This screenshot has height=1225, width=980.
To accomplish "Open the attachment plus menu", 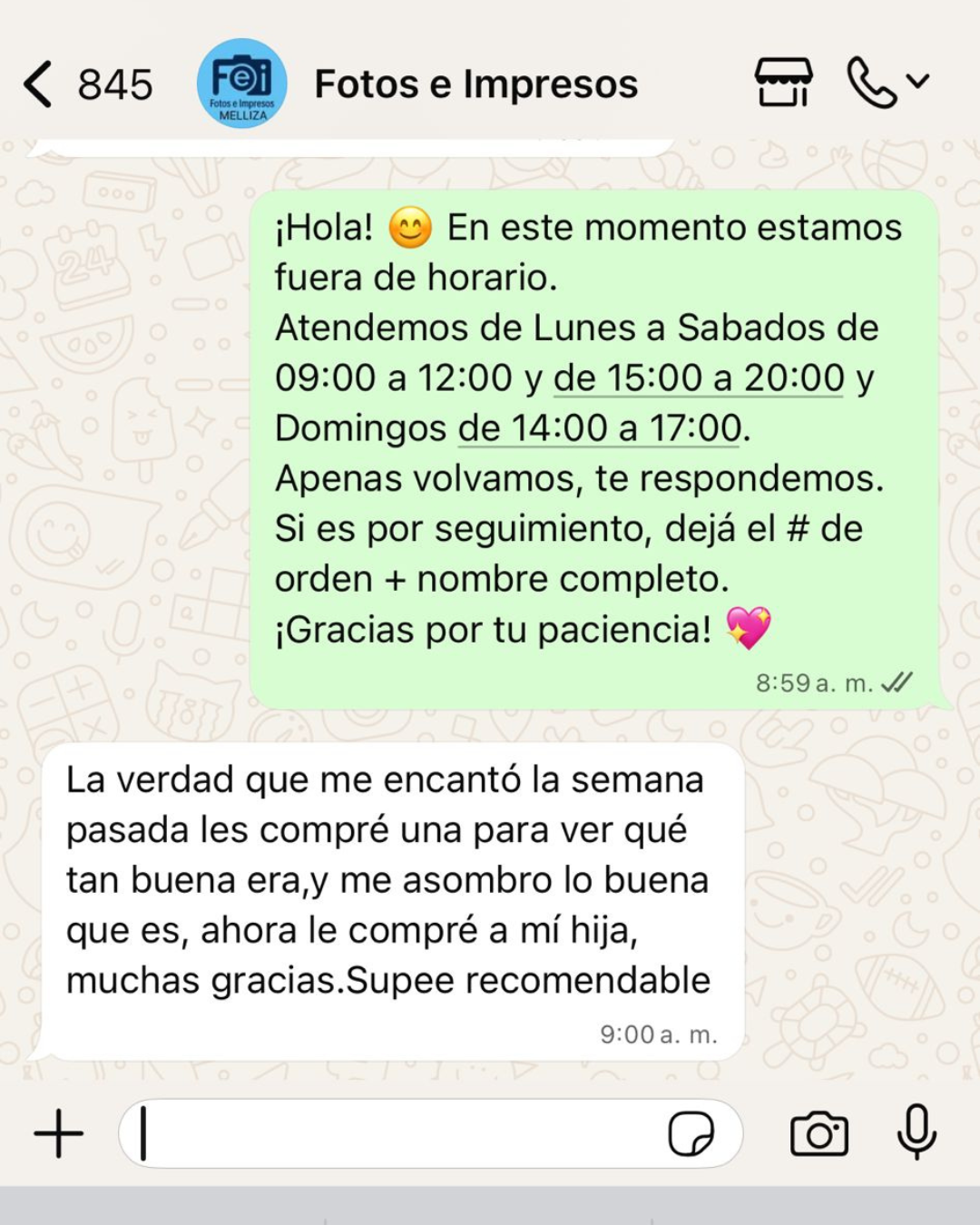I will [59, 1132].
